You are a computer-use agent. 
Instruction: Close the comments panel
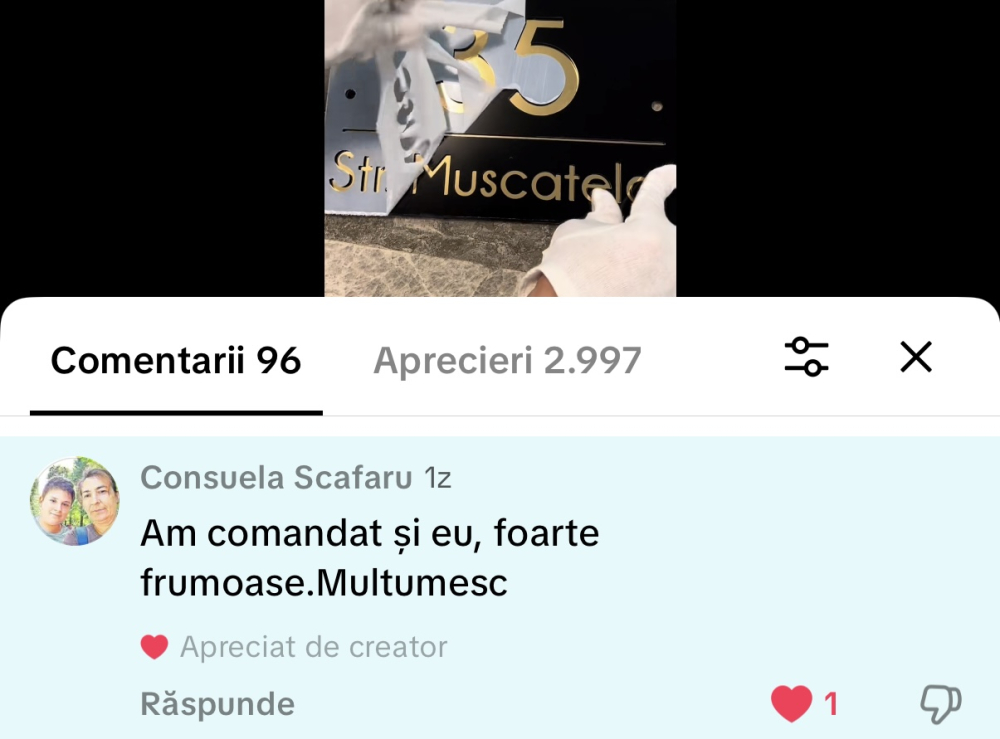(x=916, y=357)
